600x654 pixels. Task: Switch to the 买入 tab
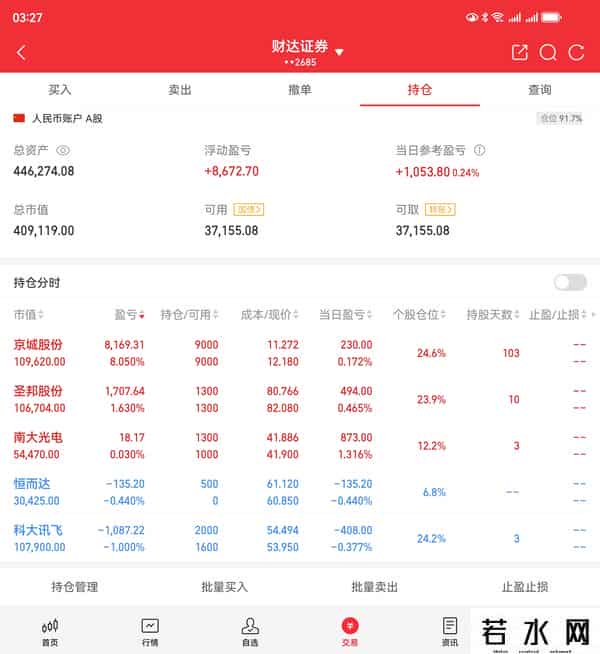point(60,90)
